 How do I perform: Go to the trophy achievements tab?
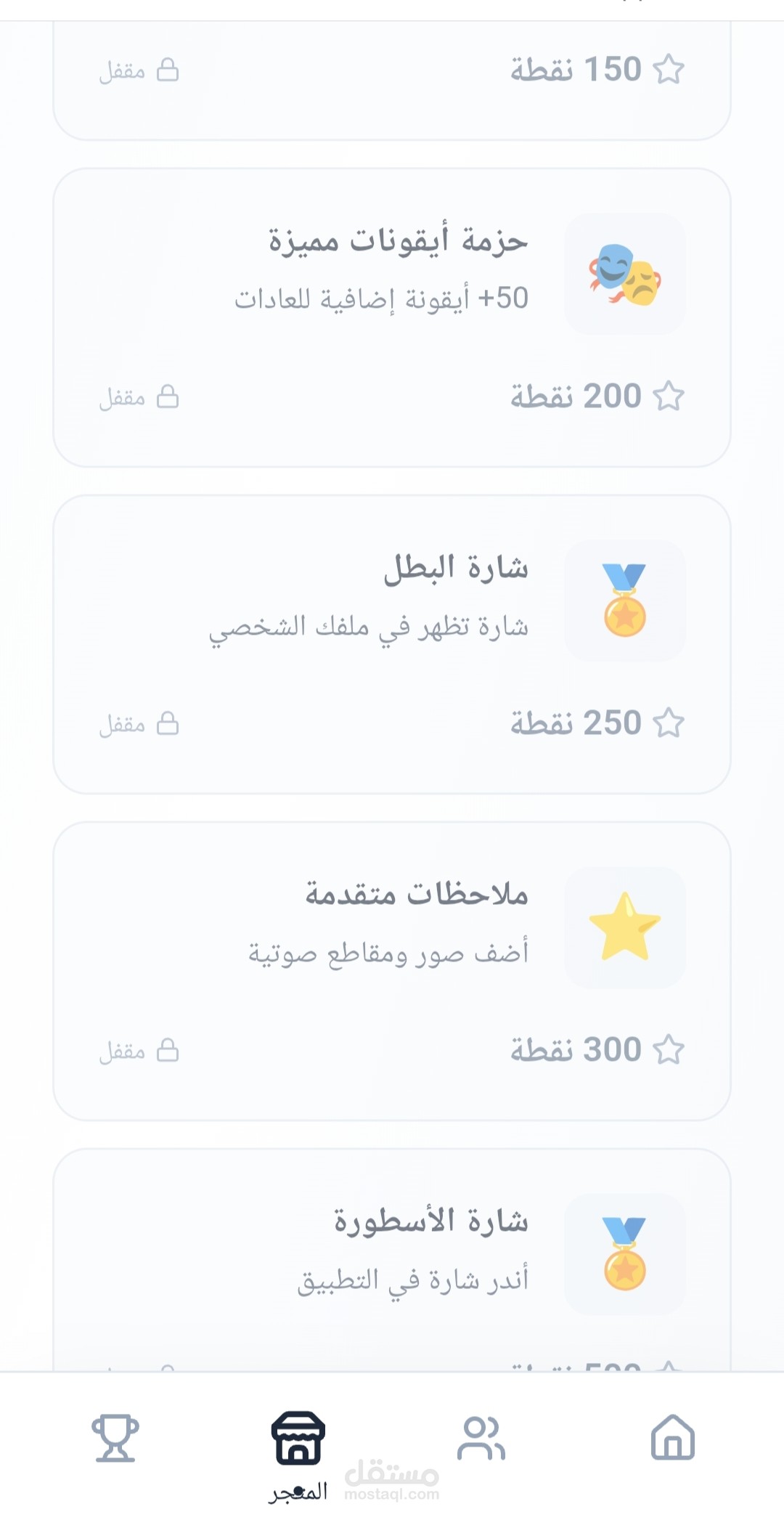[x=115, y=1437]
